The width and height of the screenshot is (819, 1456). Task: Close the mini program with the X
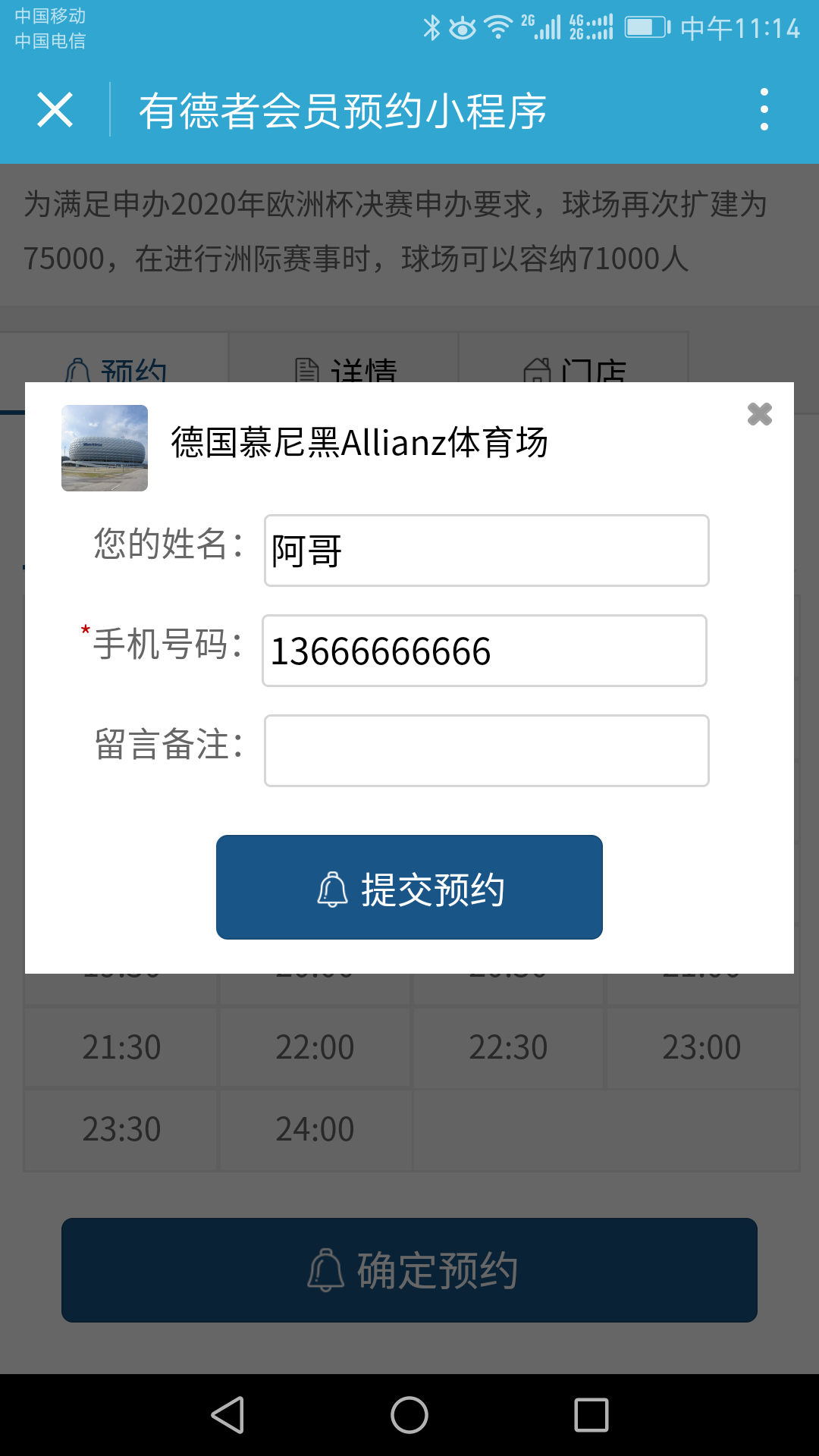click(55, 110)
